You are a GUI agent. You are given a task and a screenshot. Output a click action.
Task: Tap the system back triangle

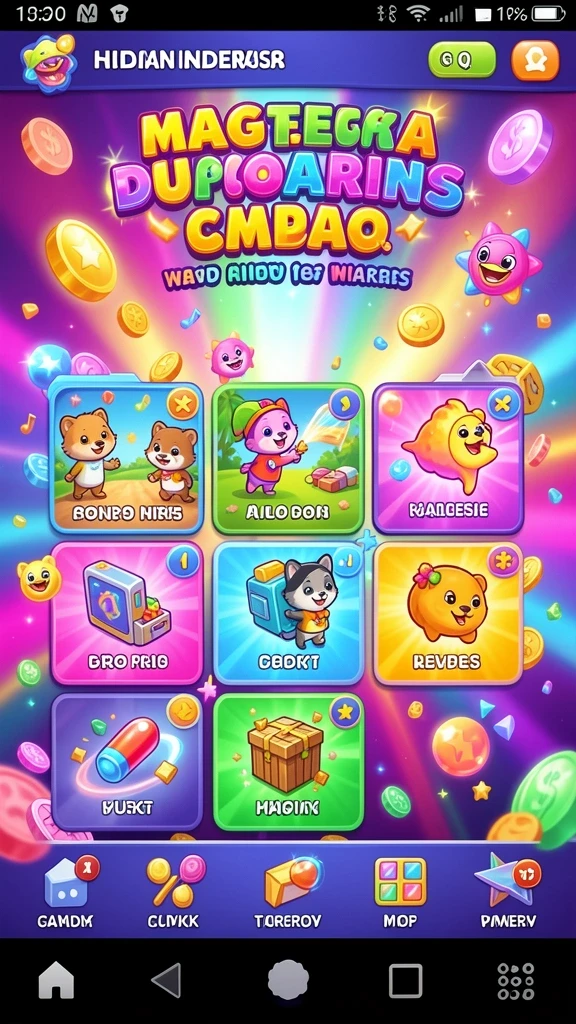[x=166, y=980]
